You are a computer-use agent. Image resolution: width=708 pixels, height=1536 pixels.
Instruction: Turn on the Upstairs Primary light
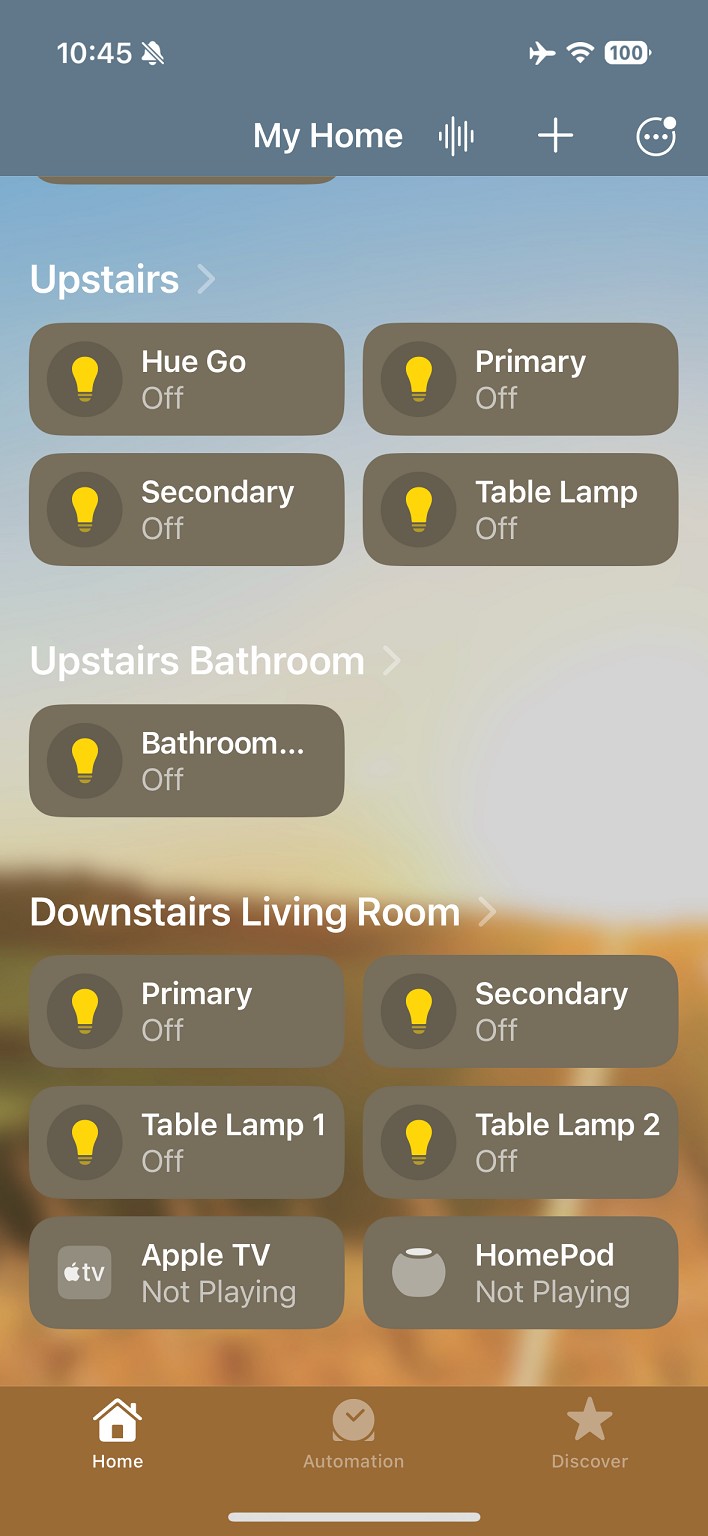coord(419,379)
